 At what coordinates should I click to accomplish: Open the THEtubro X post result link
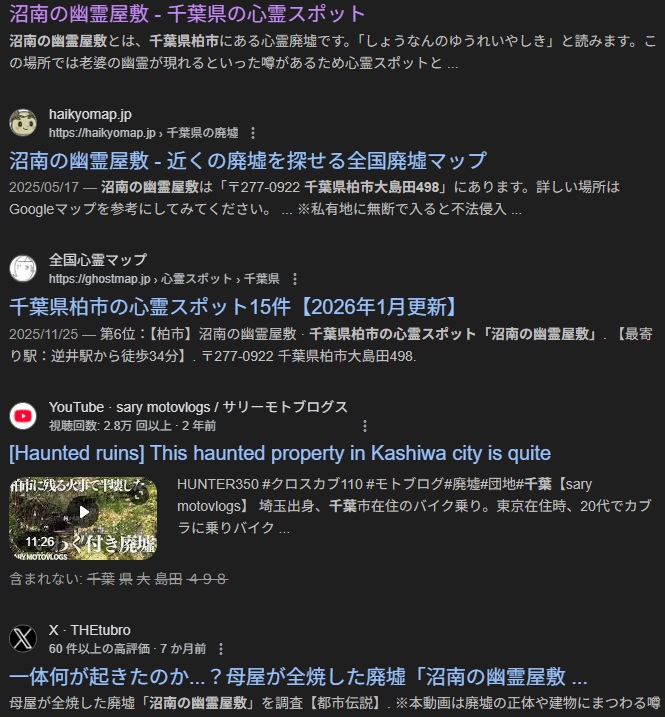click(297, 675)
